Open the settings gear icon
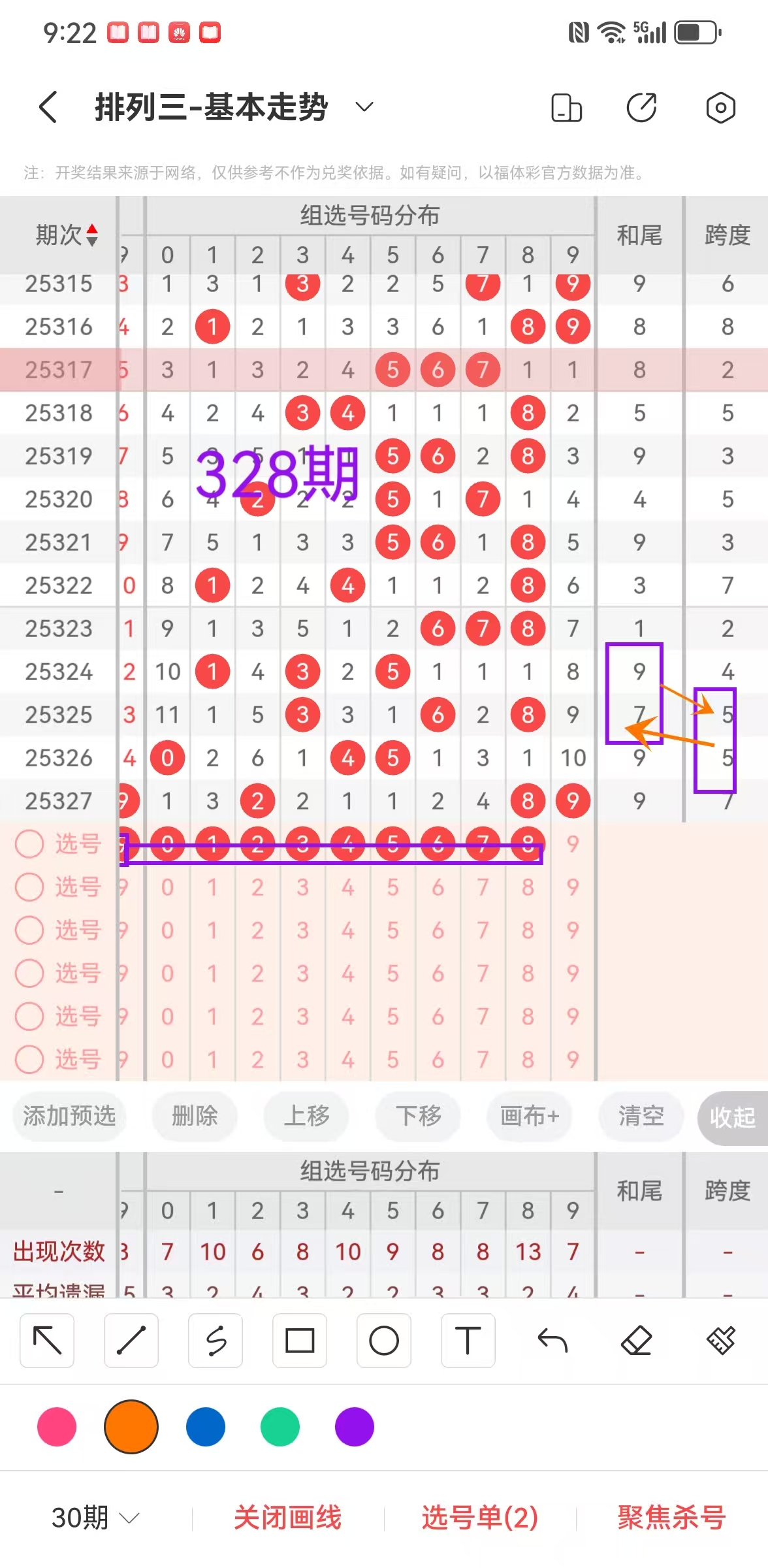Image resolution: width=768 pixels, height=1568 pixels. click(720, 108)
